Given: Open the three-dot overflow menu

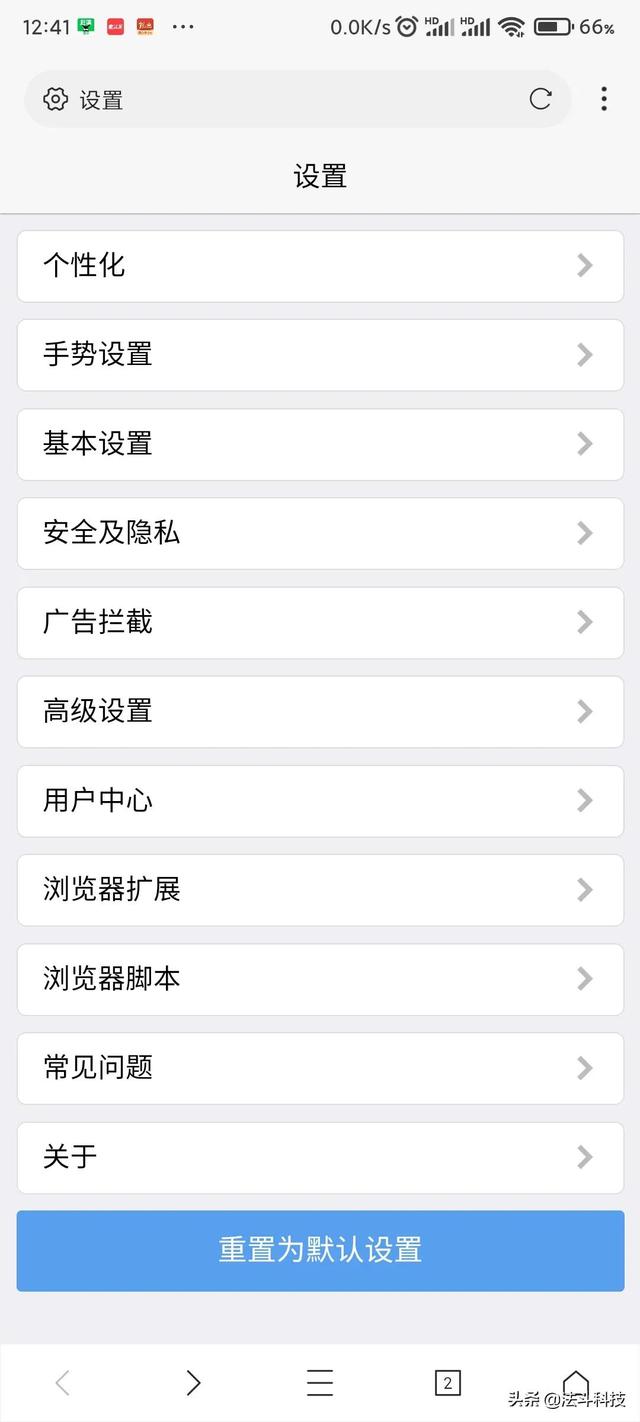Looking at the screenshot, I should (x=603, y=99).
